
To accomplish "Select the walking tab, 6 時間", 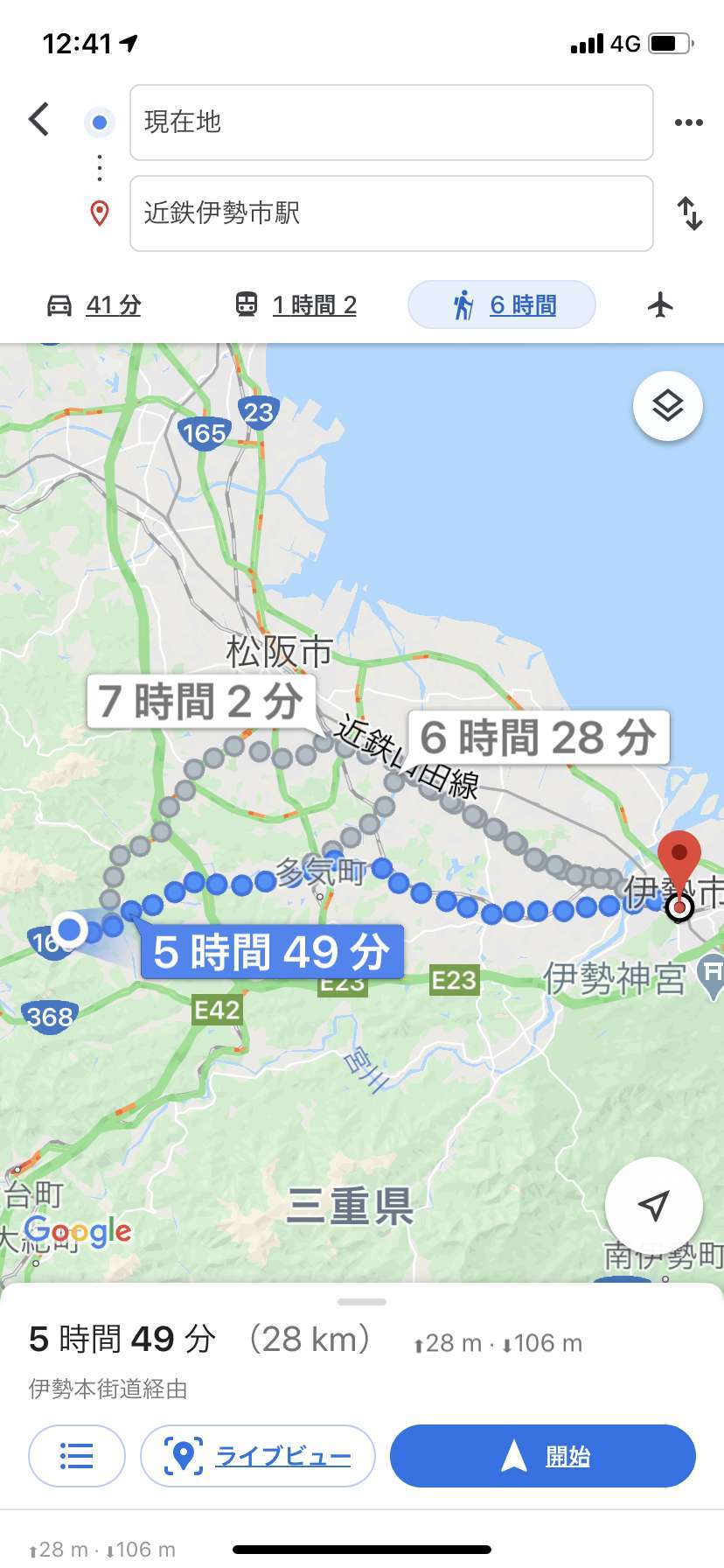I will (x=502, y=304).
